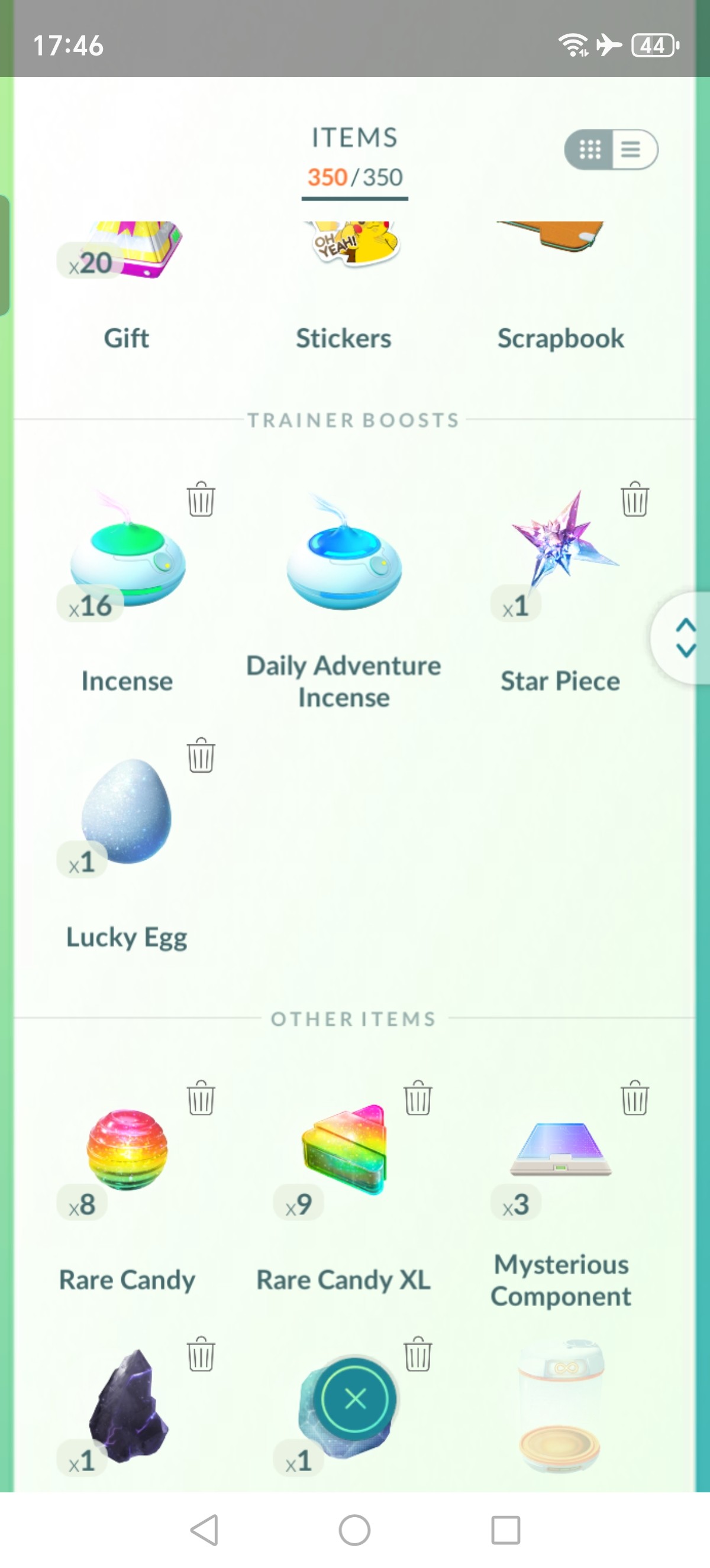This screenshot has height=1568, width=710.
Task: Open the Gift item
Action: coord(126,285)
